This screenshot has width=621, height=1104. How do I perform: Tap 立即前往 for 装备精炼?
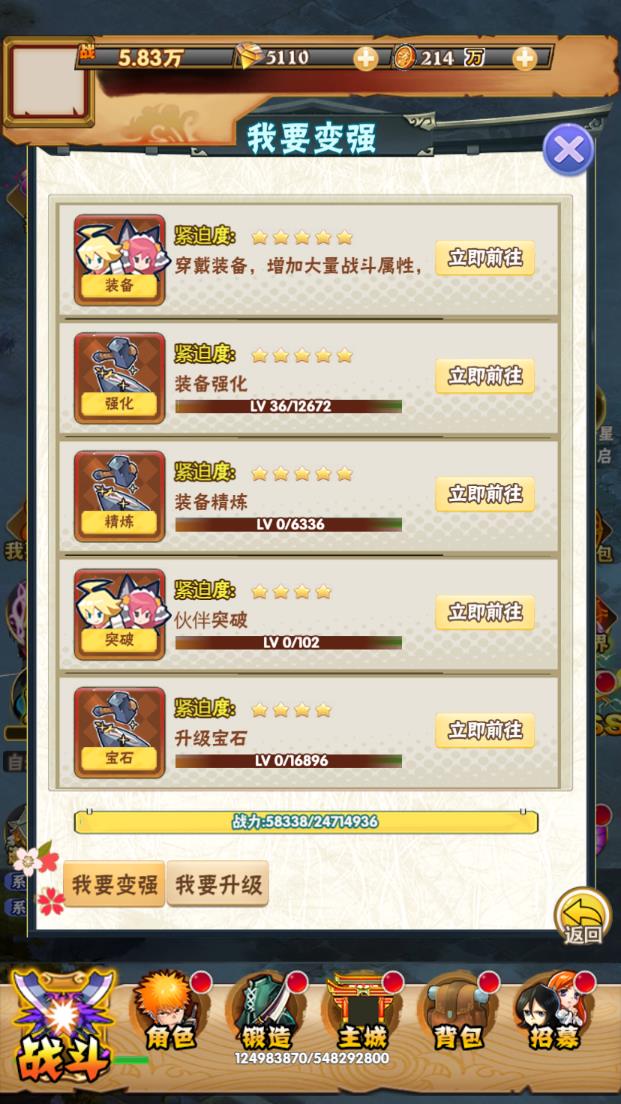tap(485, 494)
